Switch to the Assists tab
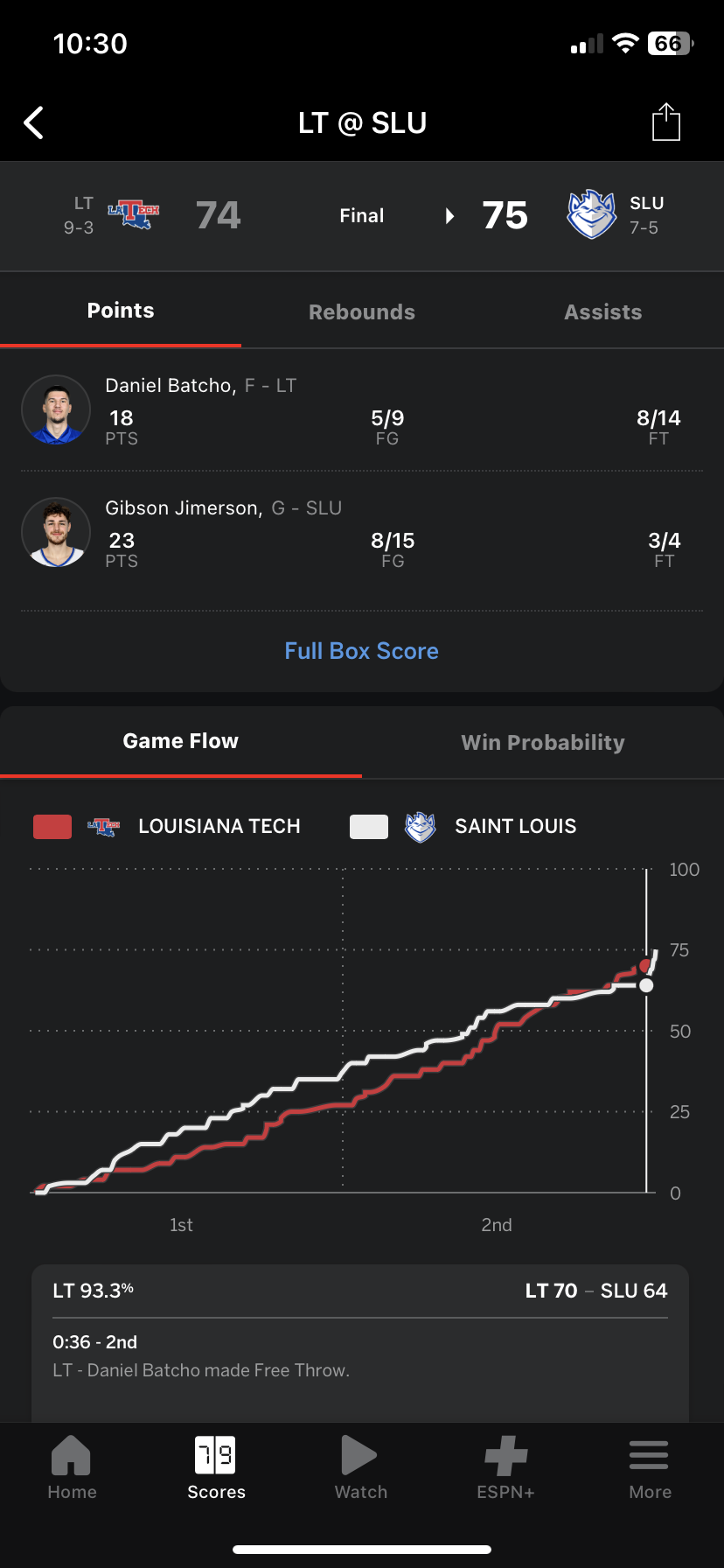This screenshot has width=724, height=1568. click(603, 311)
